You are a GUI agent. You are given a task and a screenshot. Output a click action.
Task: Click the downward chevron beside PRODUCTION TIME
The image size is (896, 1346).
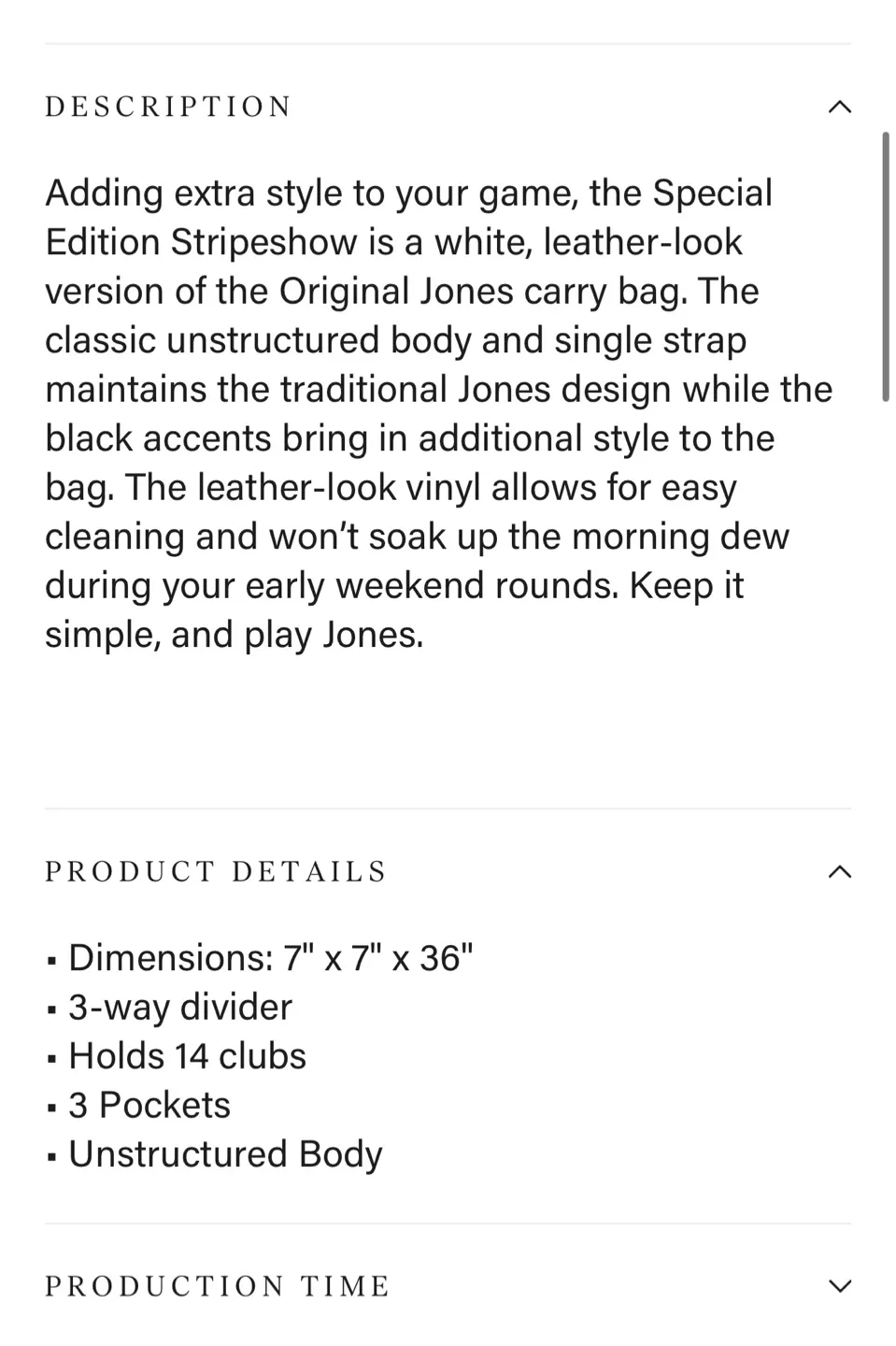pos(839,1285)
